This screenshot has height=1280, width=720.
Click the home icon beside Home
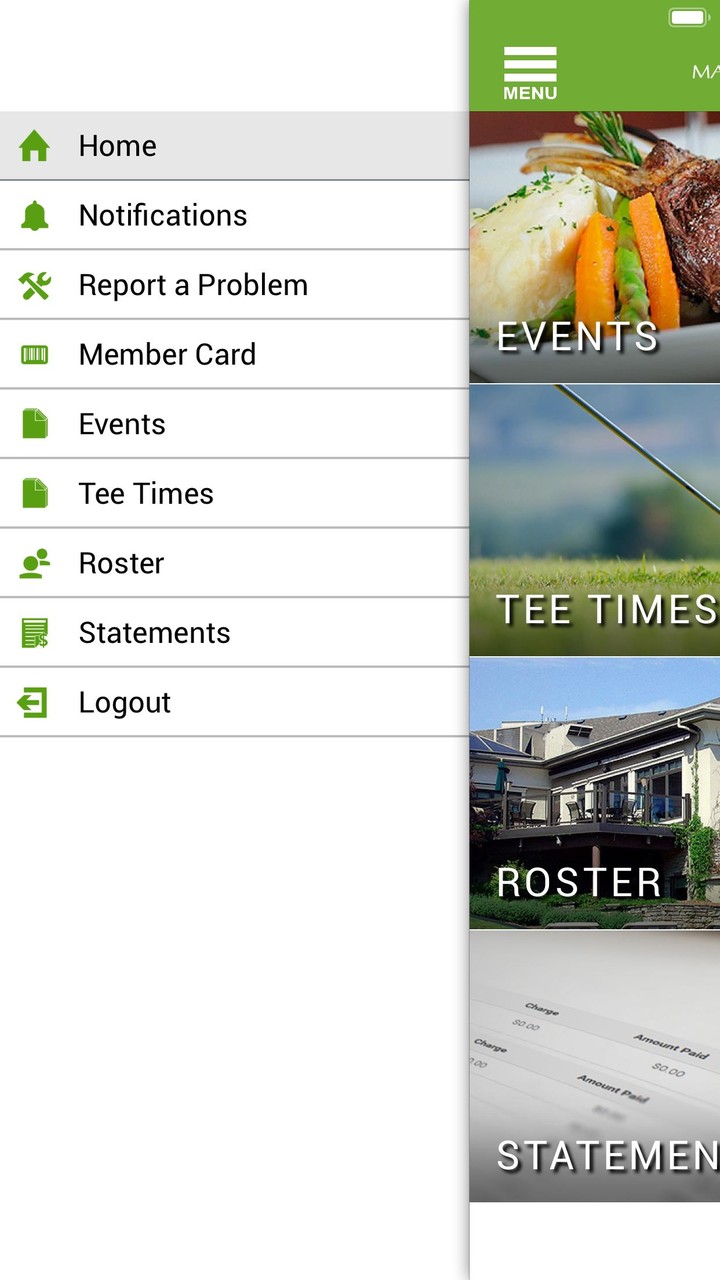[35, 146]
